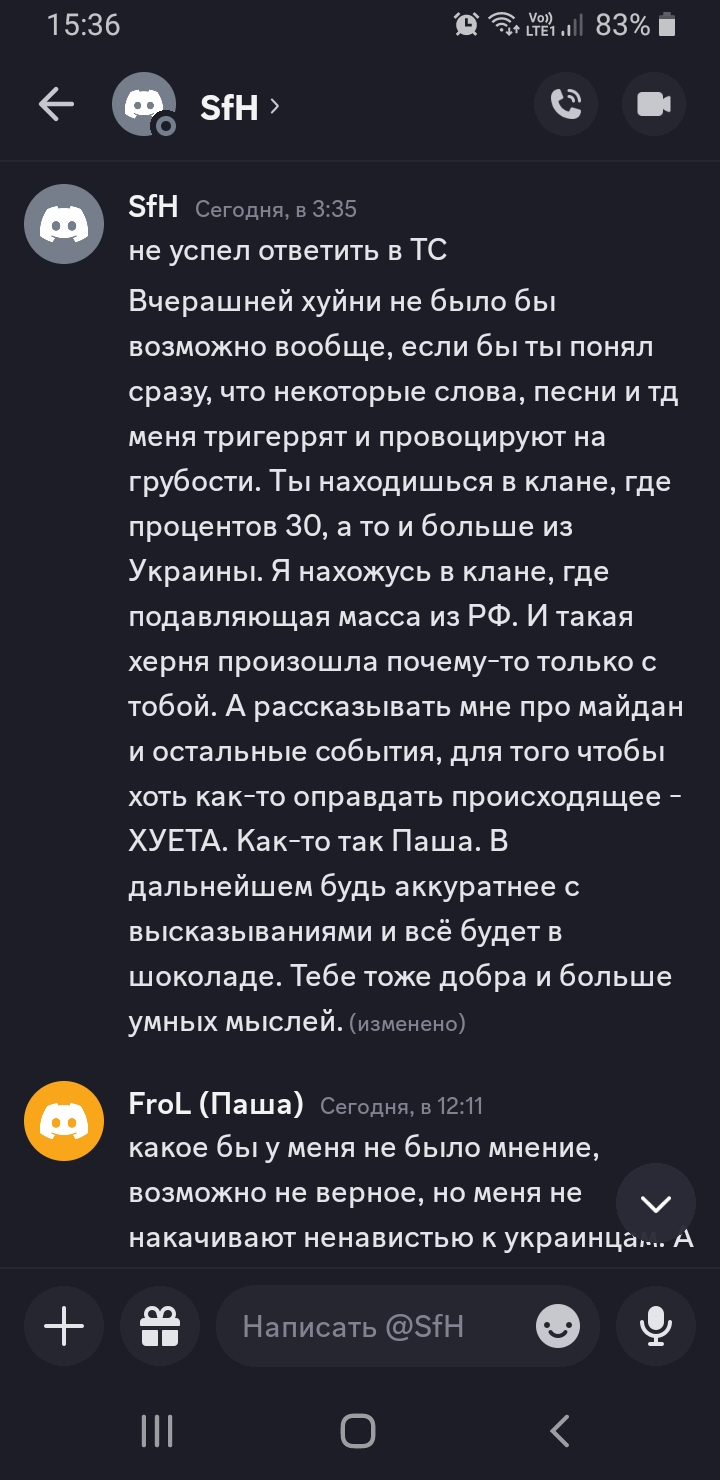Start a video call with SfH
The height and width of the screenshot is (1480, 720).
tap(654, 105)
